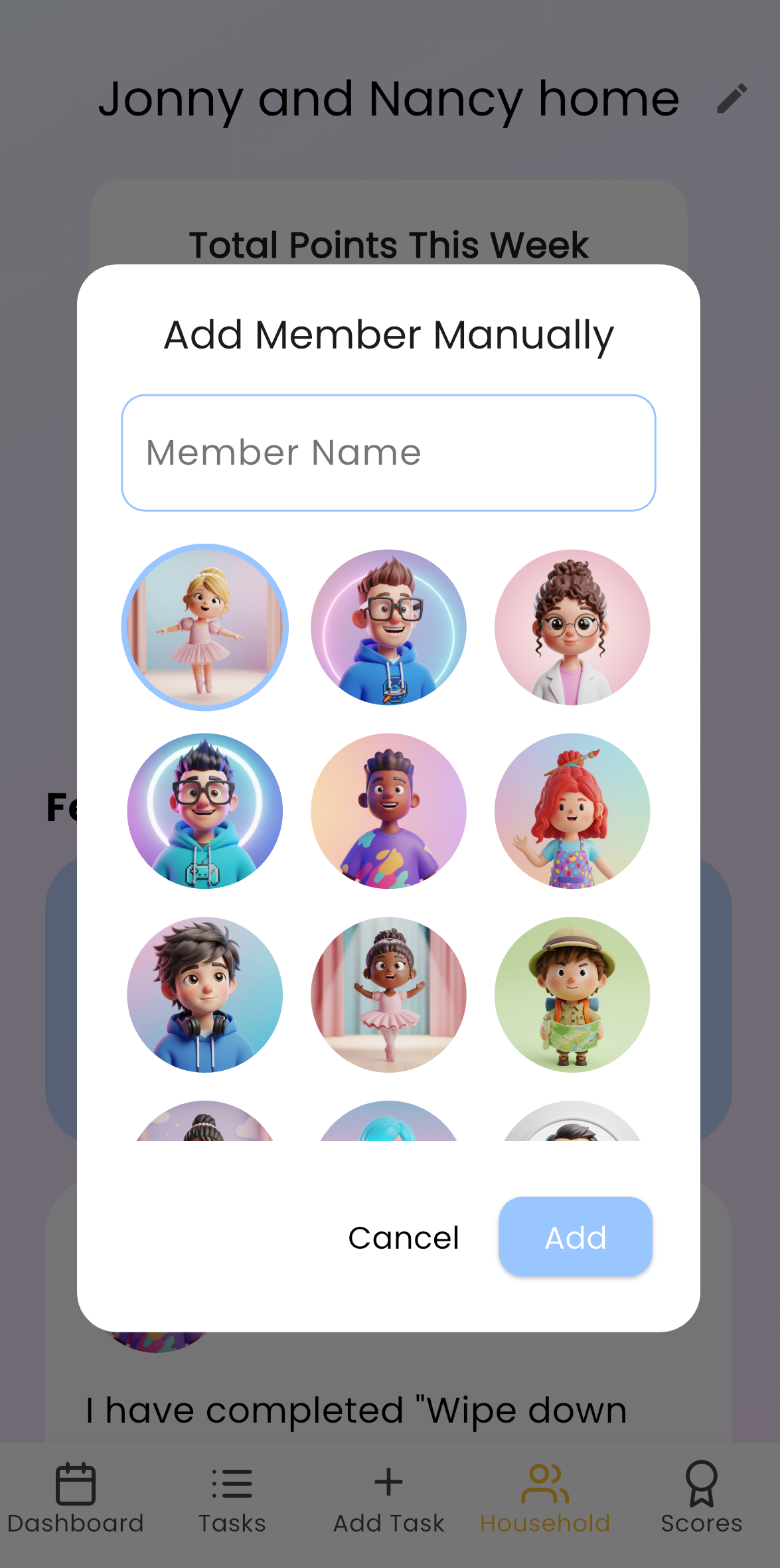
Task: Tap the Cancel button
Action: tap(403, 1236)
